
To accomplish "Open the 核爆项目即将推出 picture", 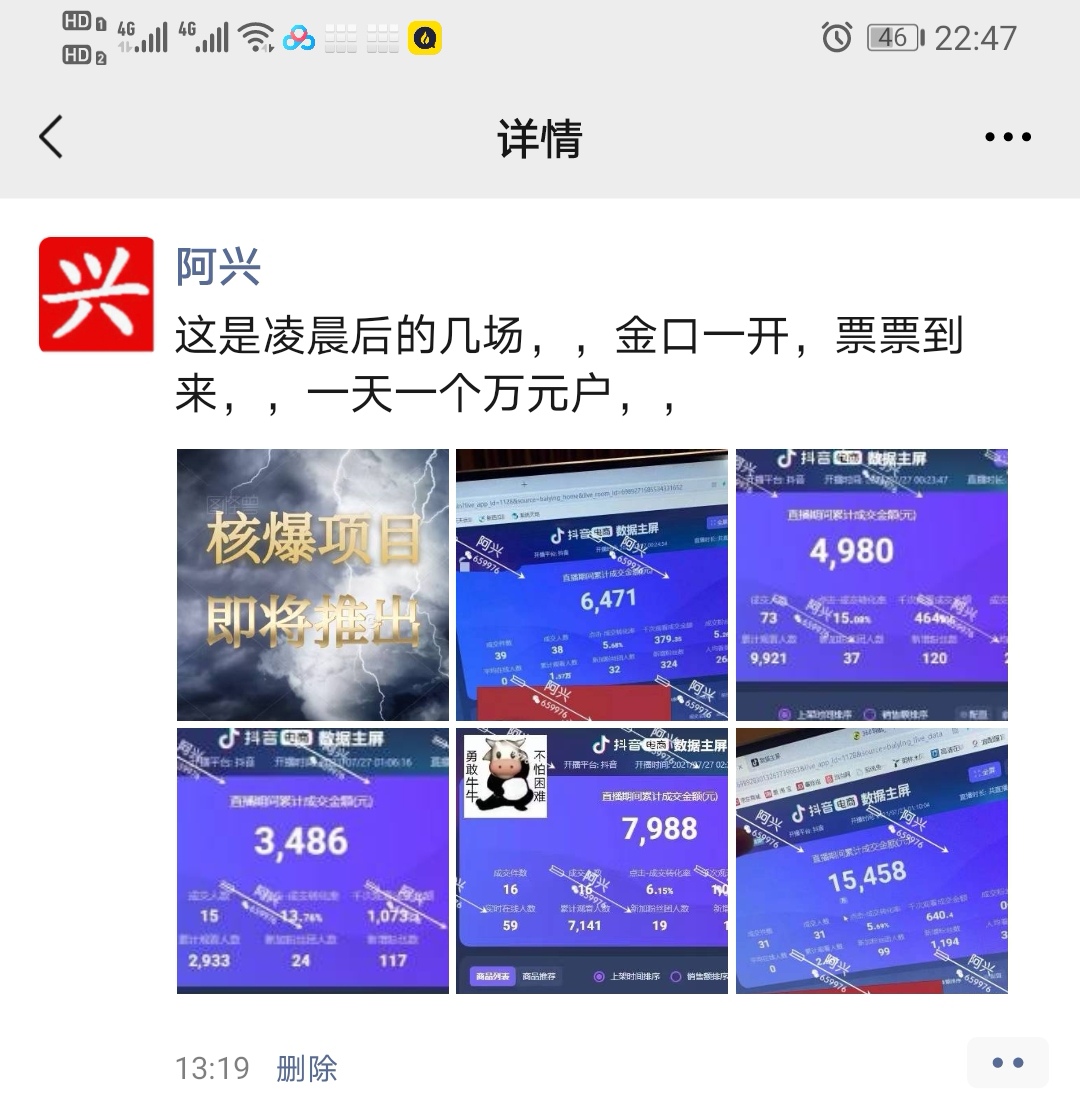I will [313, 585].
